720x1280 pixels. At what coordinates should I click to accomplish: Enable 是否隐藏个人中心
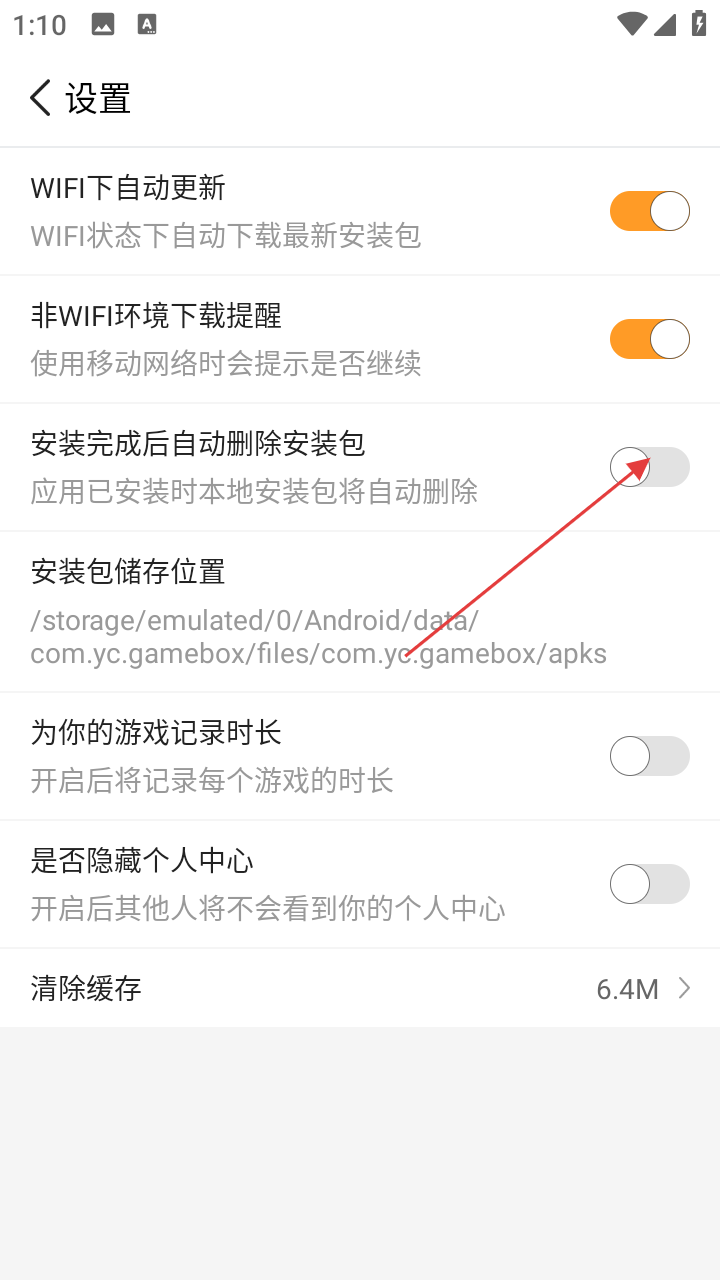pyautogui.click(x=649, y=884)
